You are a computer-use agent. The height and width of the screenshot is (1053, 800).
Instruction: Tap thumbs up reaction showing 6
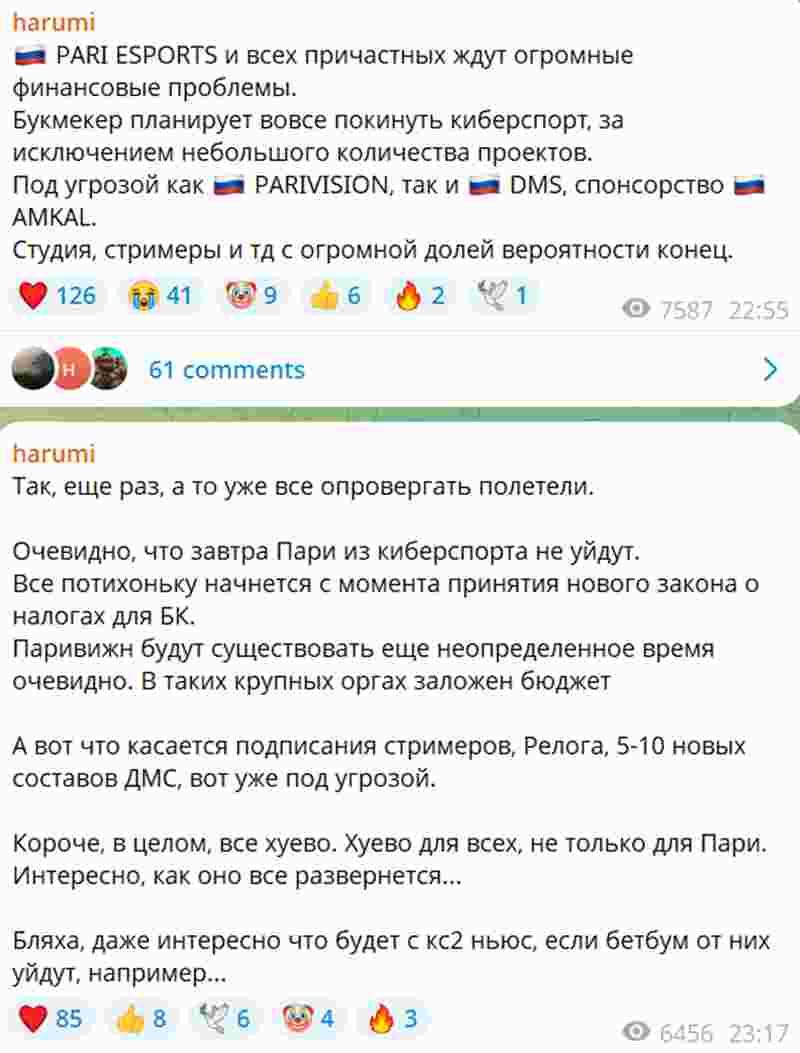point(336,296)
